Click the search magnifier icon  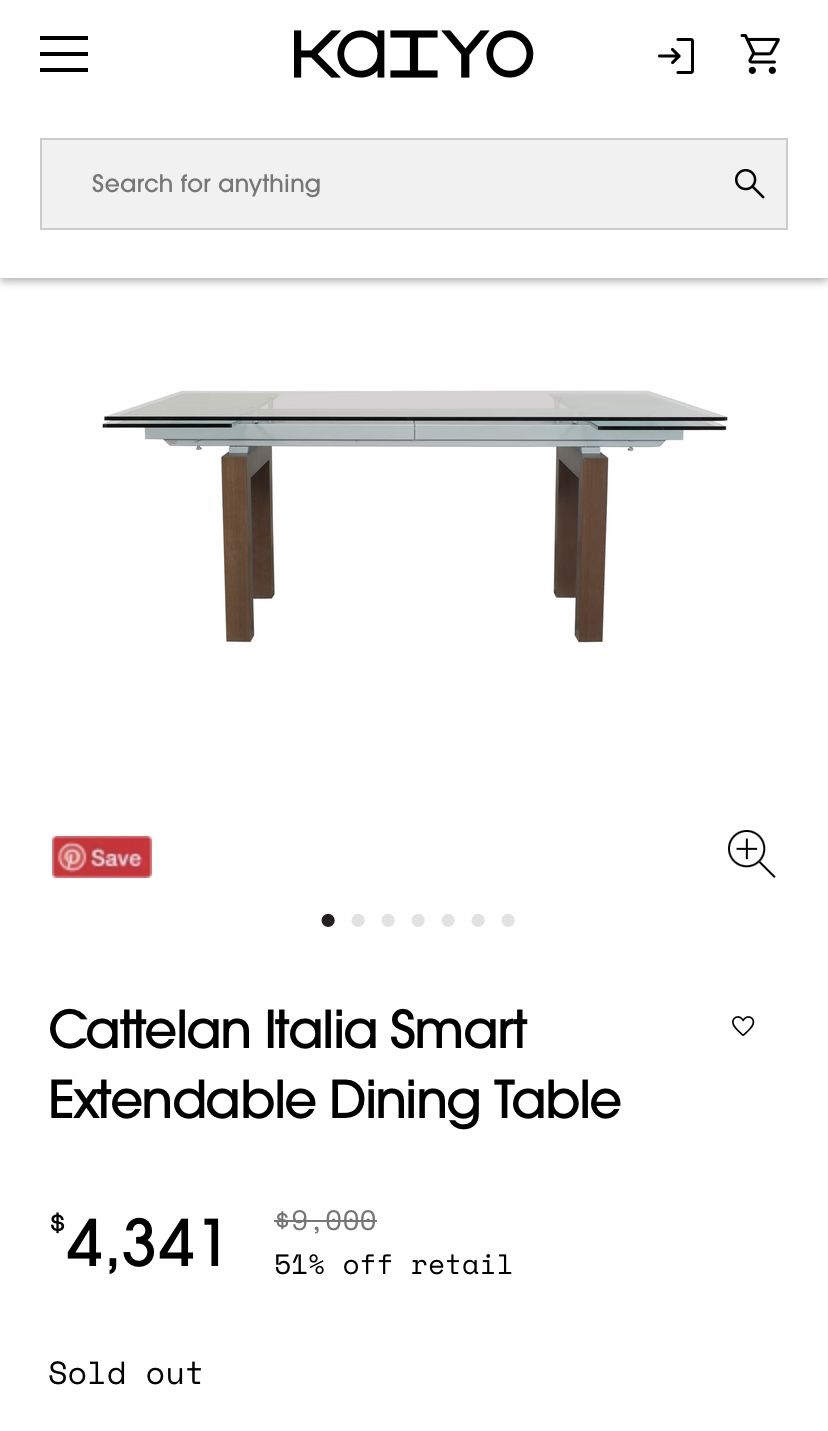coord(749,184)
